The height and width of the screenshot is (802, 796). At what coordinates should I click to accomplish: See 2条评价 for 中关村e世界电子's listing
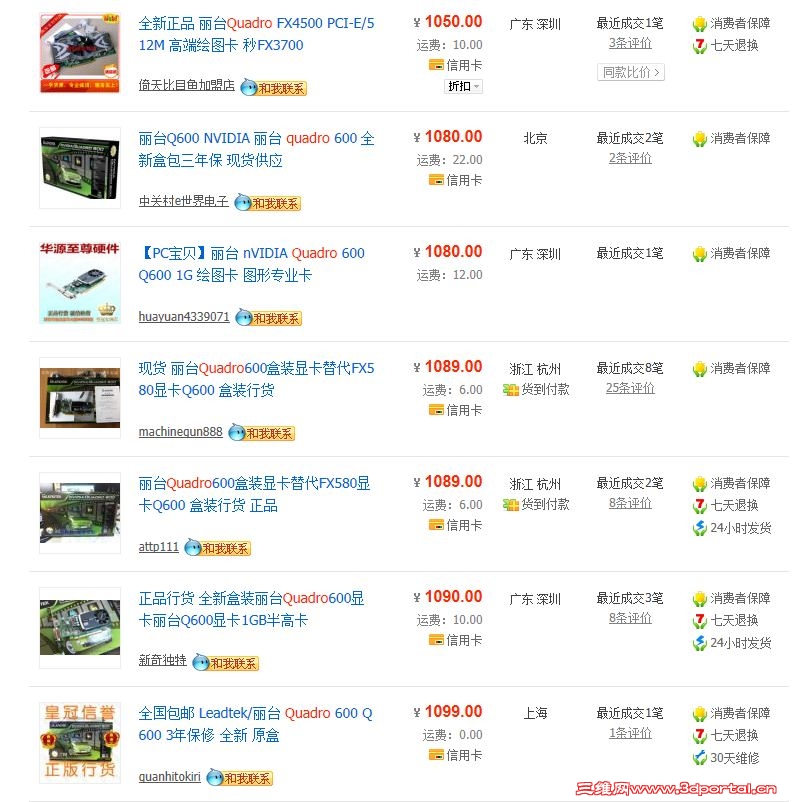pyautogui.click(x=630, y=158)
